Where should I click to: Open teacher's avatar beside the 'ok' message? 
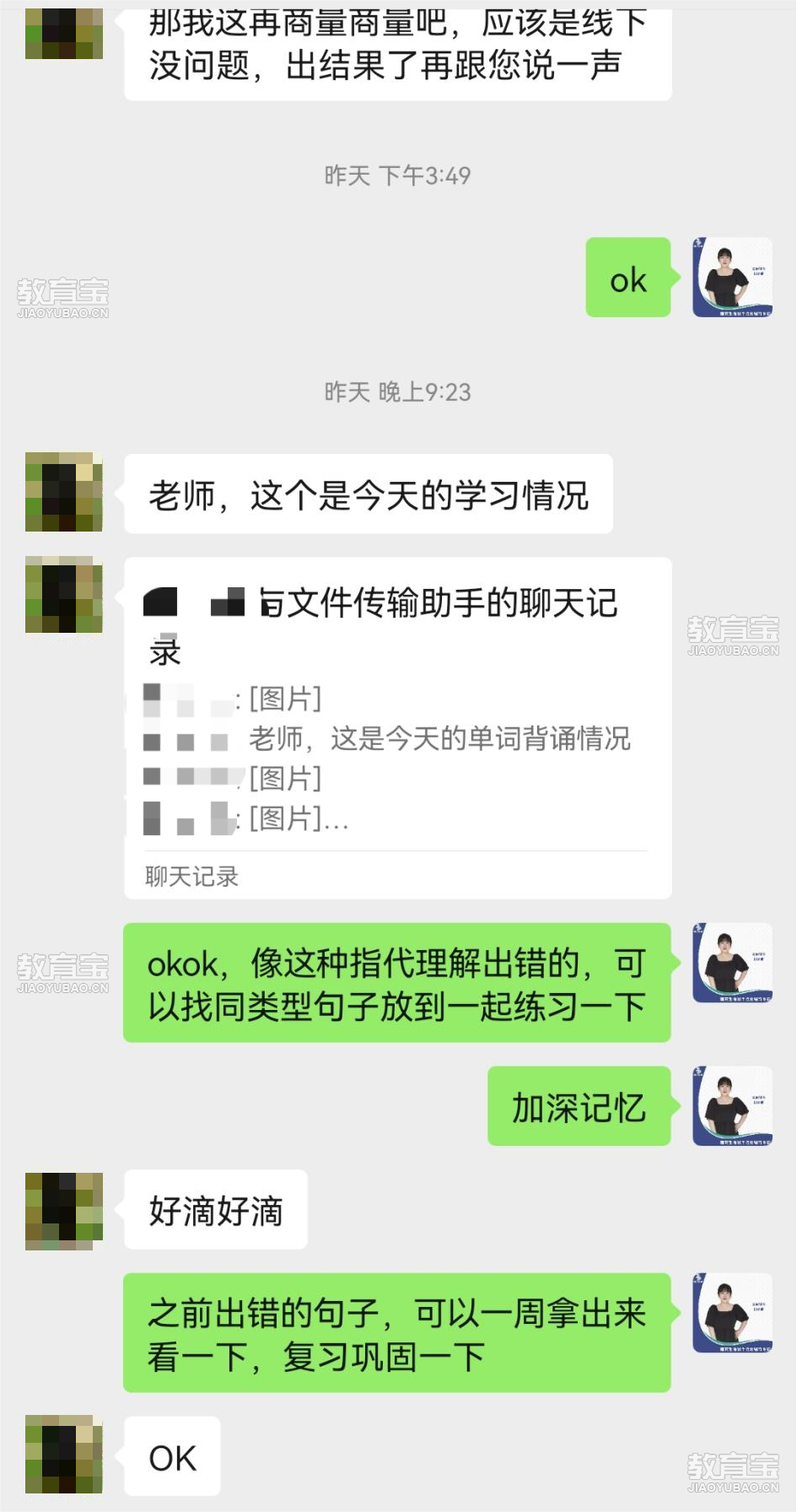point(732,278)
